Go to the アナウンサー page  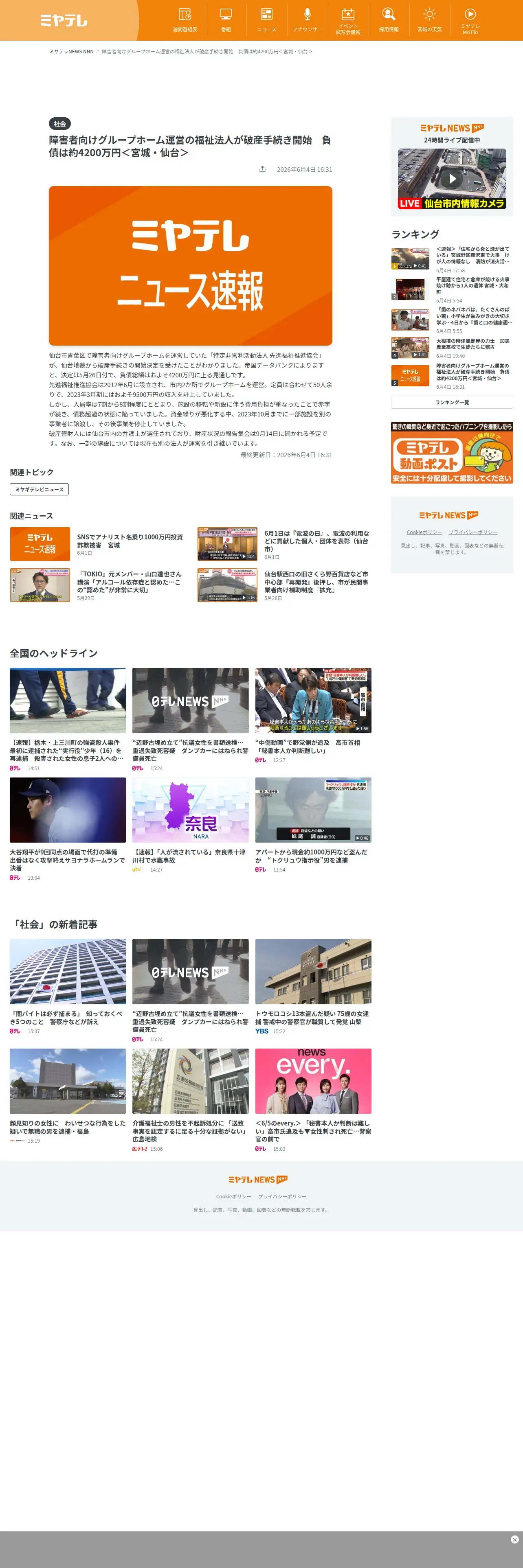point(307,21)
